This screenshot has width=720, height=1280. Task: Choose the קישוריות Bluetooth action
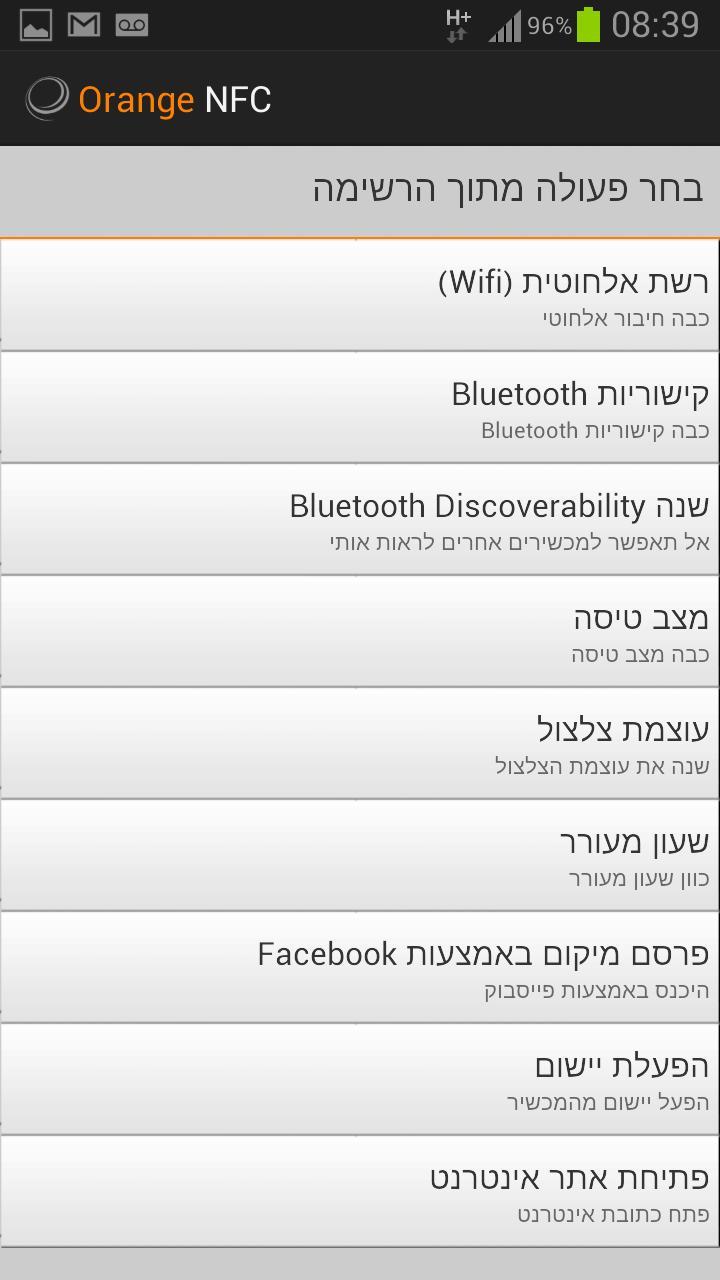(x=360, y=408)
